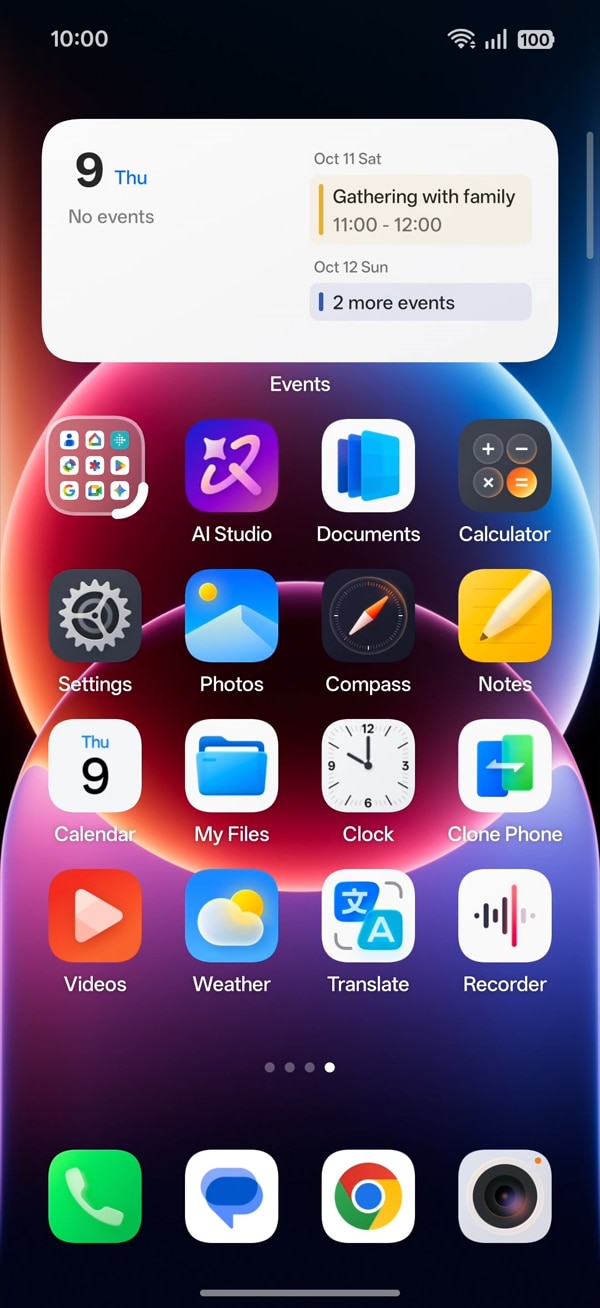
Task: Open the Google apps folder
Action: tap(95, 466)
